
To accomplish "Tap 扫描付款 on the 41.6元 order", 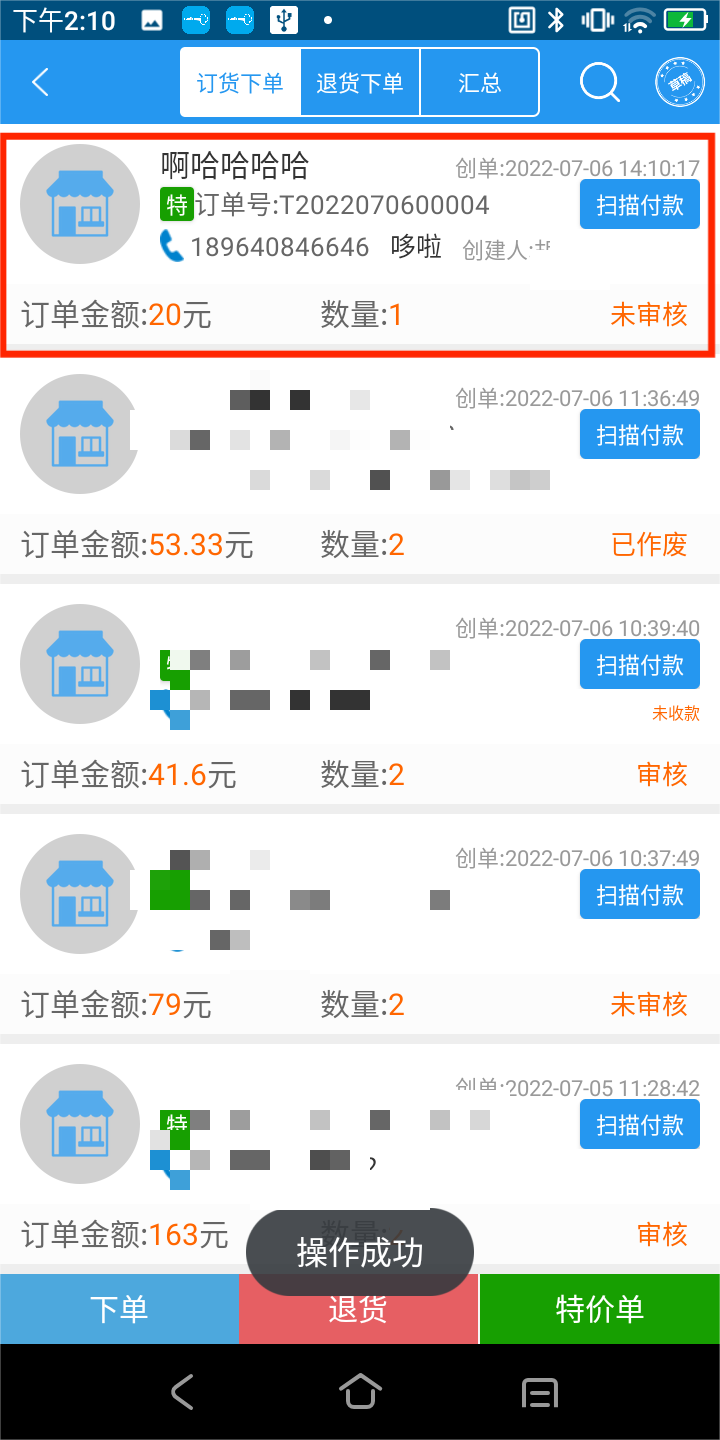I will (x=639, y=665).
